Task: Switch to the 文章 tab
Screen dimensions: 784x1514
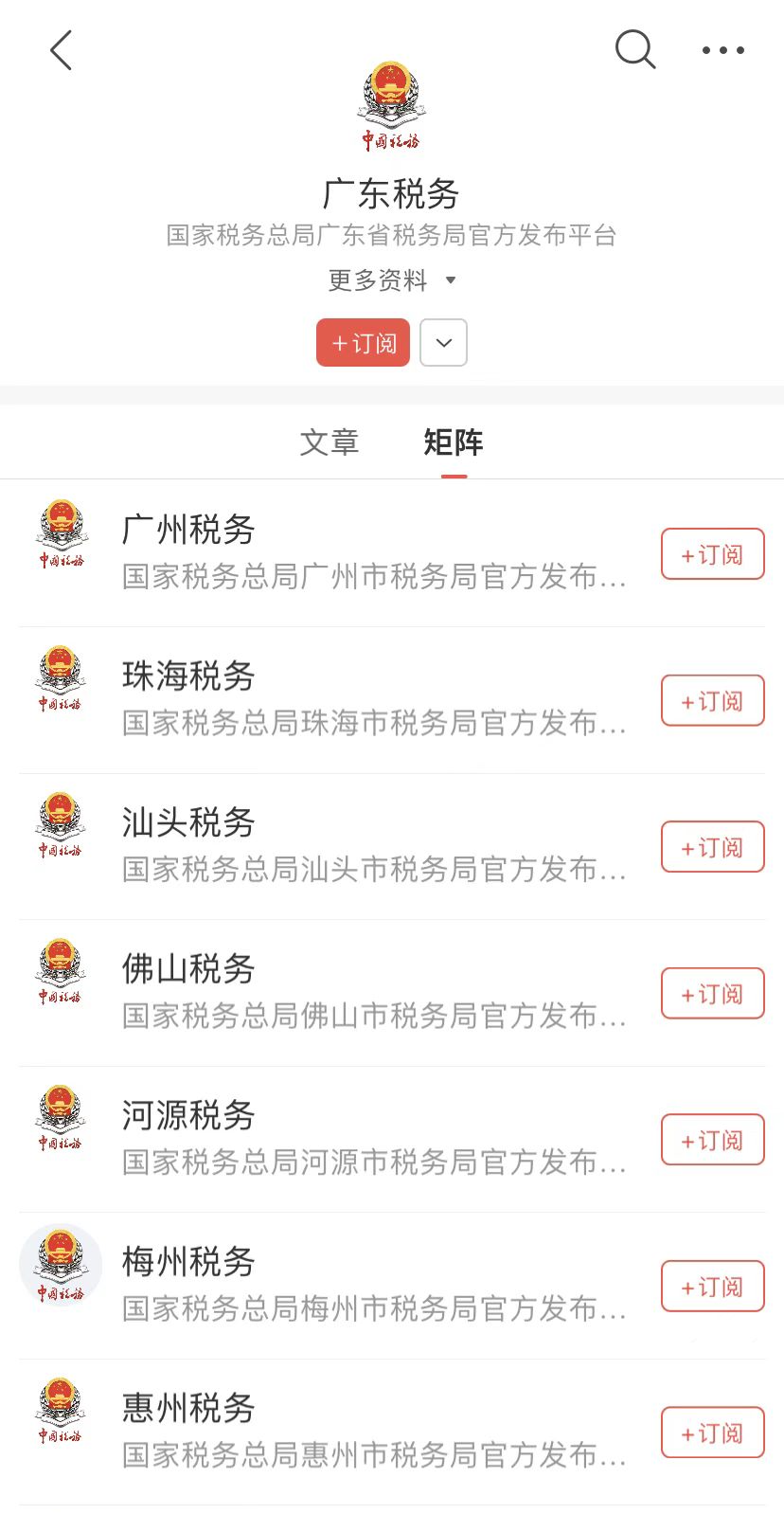Action: click(x=330, y=442)
